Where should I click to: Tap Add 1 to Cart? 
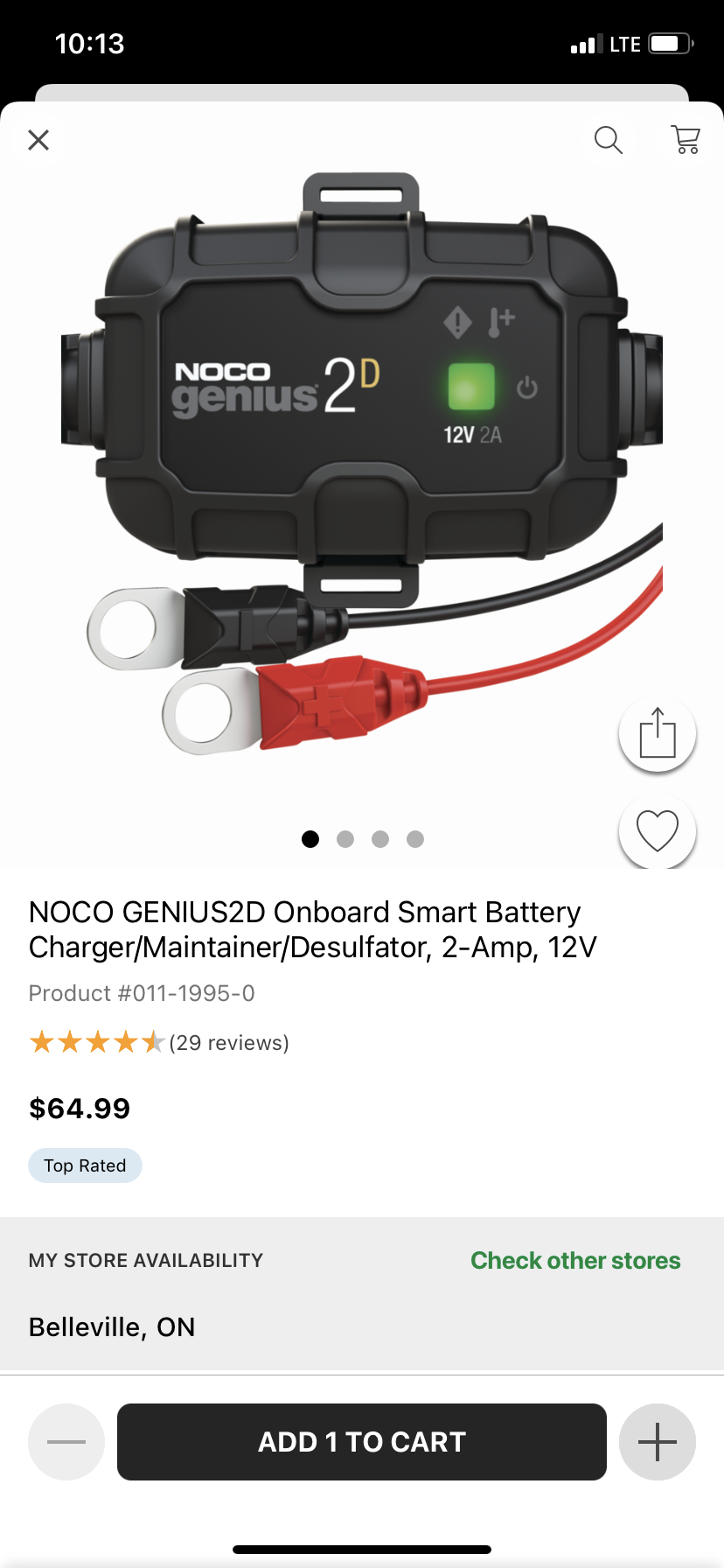(x=362, y=1442)
